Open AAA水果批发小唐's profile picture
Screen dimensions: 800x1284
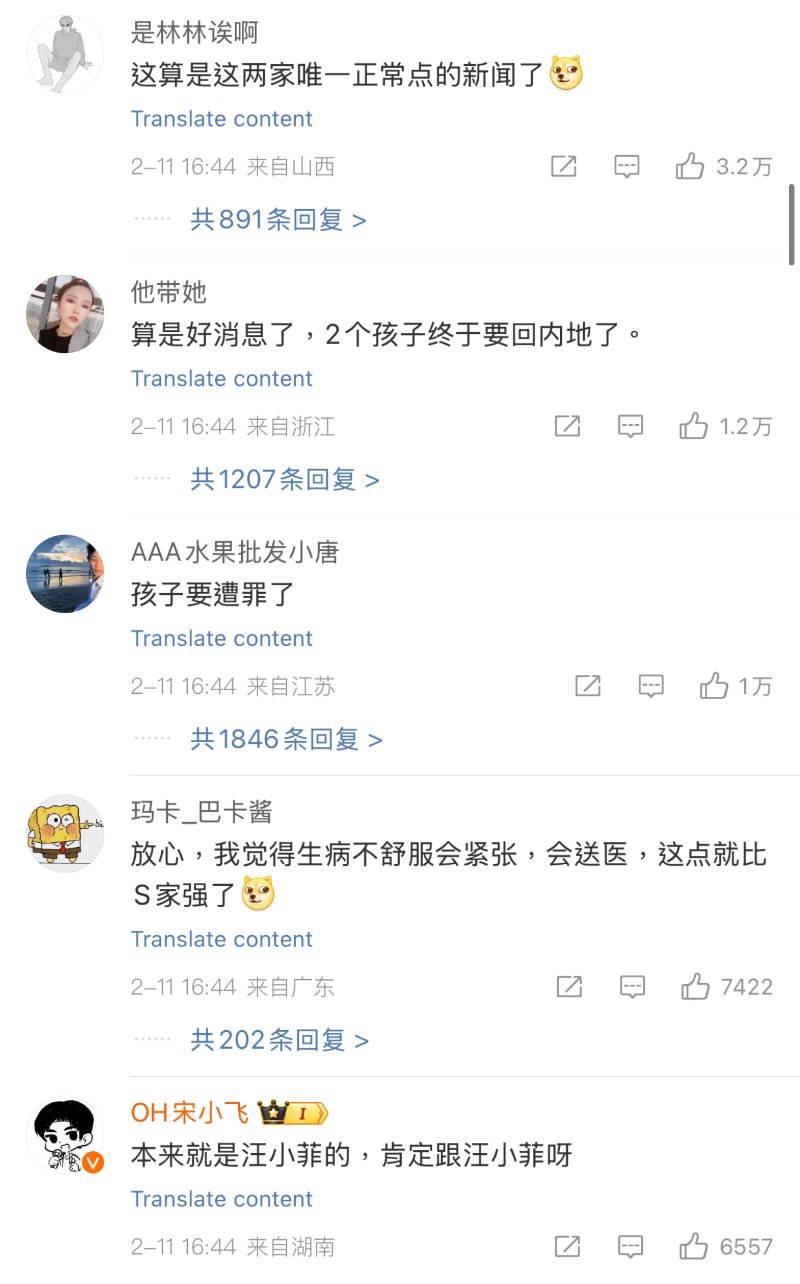click(x=65, y=574)
